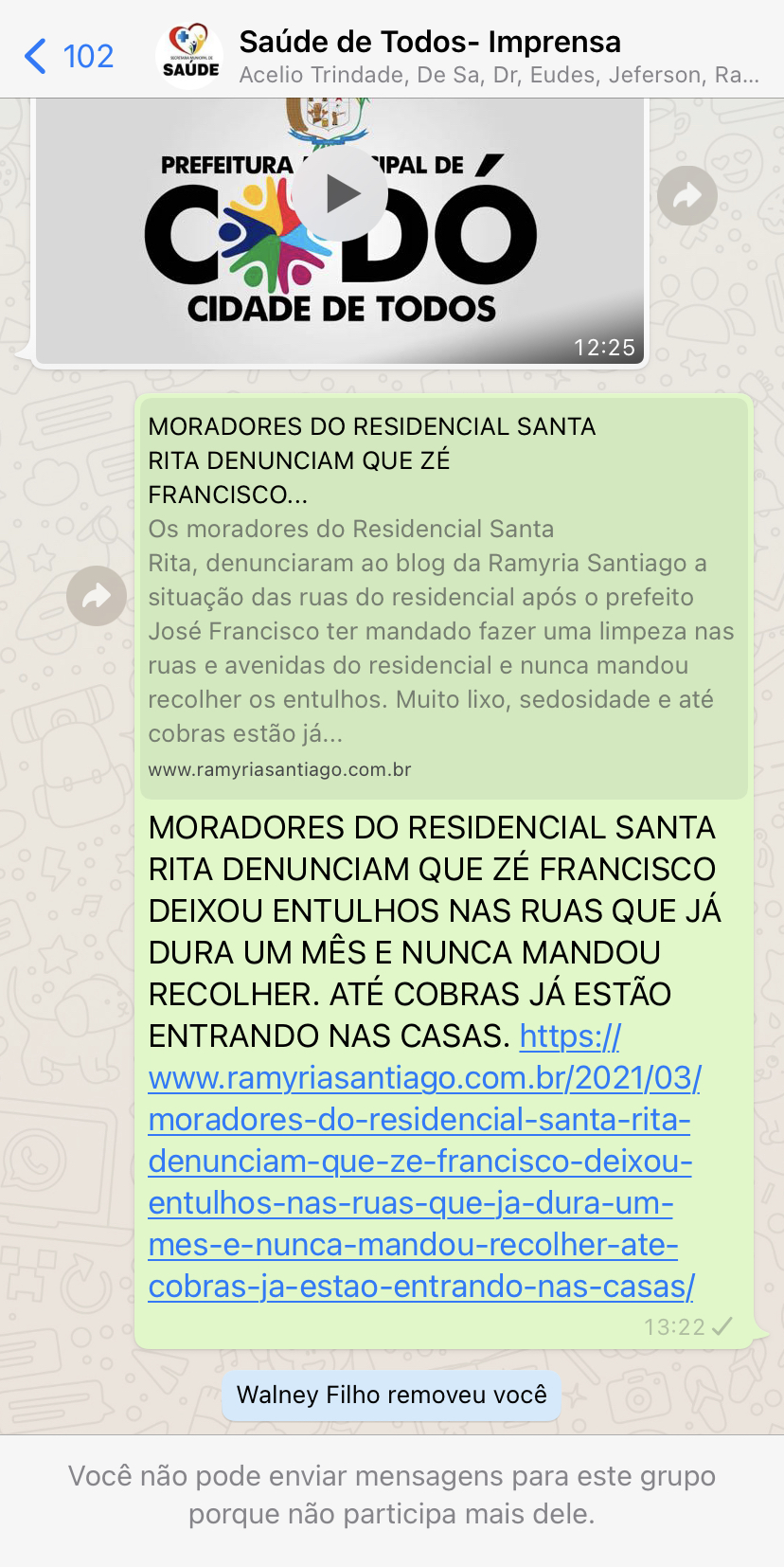784x1567 pixels.
Task: Open the ramyriasantiago.com.br link preview card
Action: pyautogui.click(x=443, y=597)
